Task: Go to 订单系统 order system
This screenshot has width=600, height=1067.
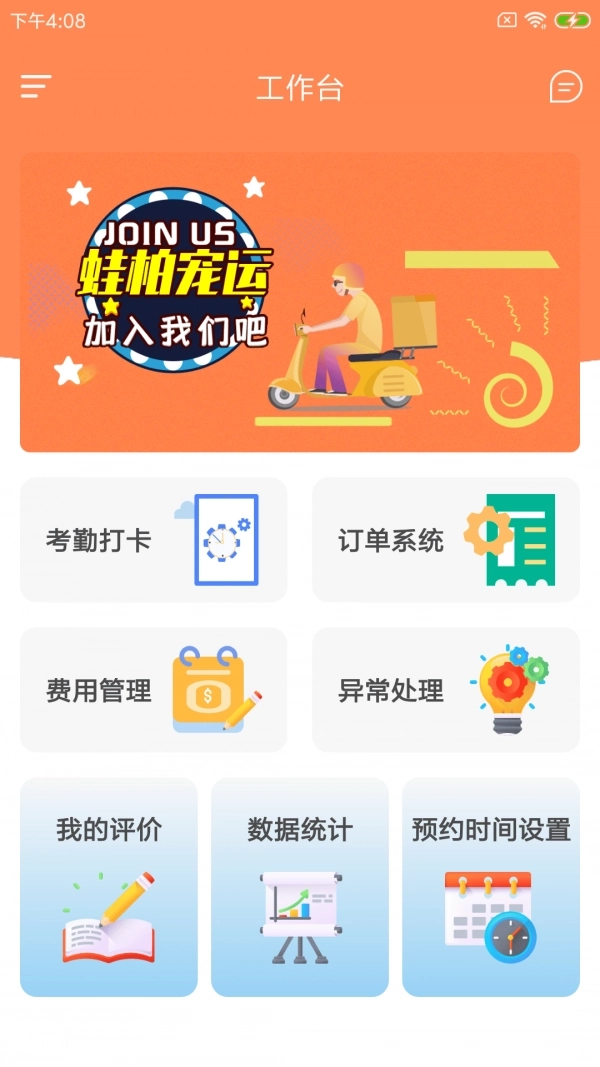Action: pyautogui.click(x=445, y=540)
